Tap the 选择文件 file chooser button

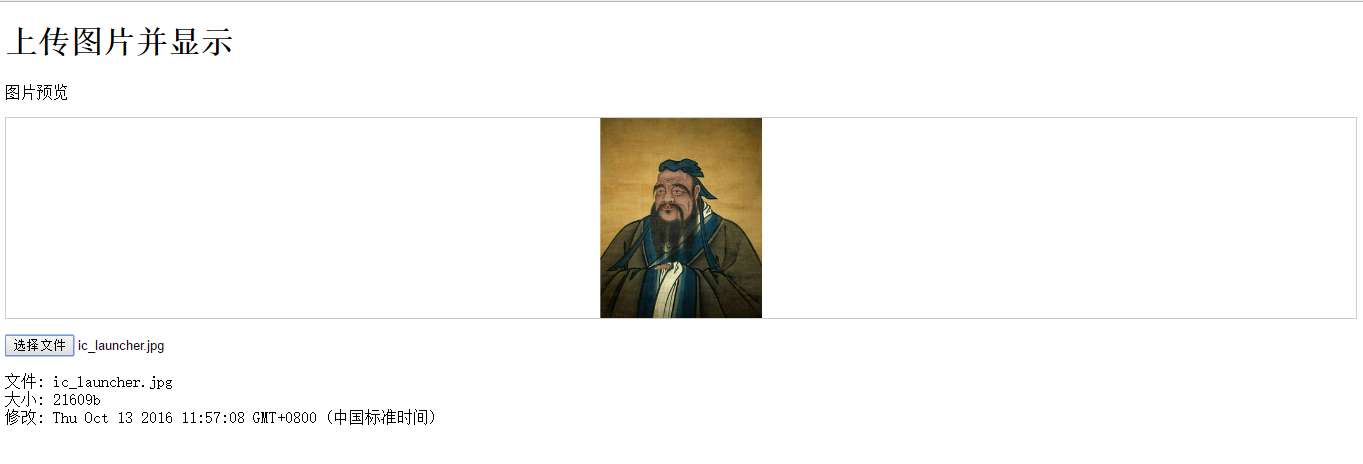tap(40, 346)
